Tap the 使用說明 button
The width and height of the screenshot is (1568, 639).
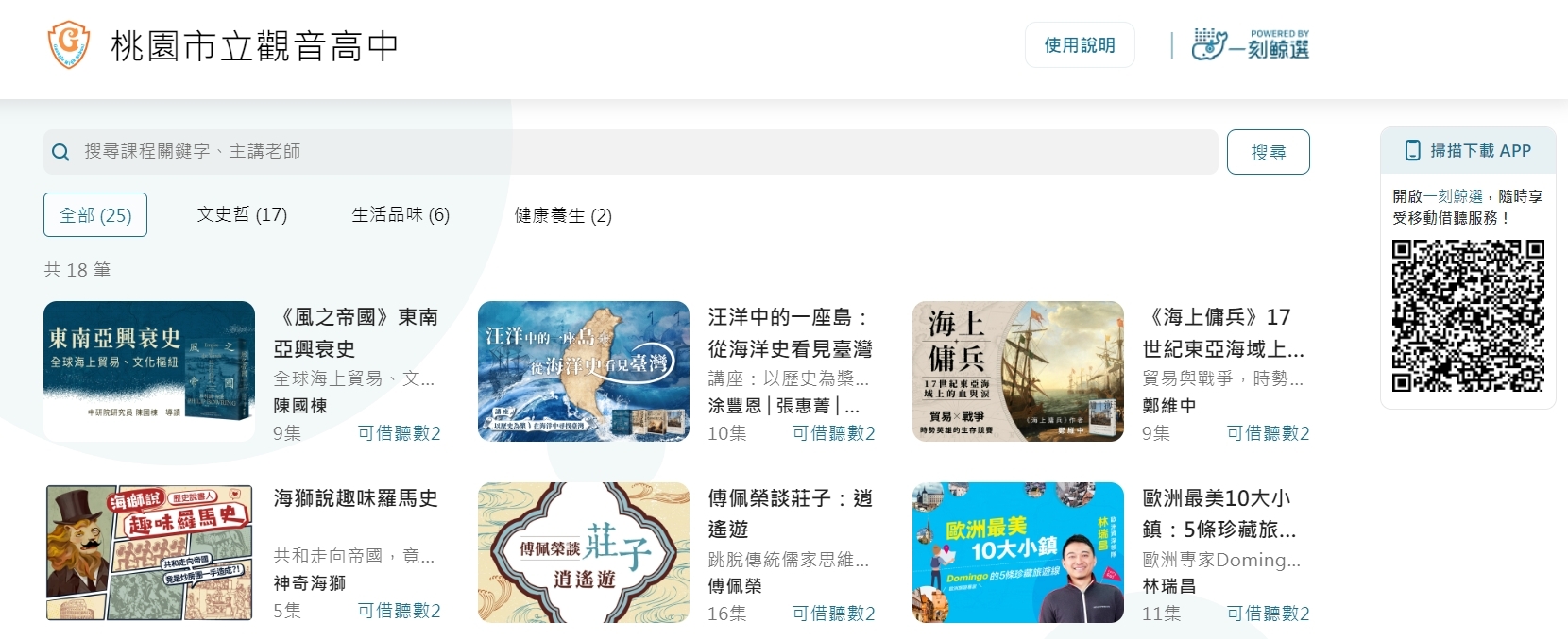(1080, 45)
